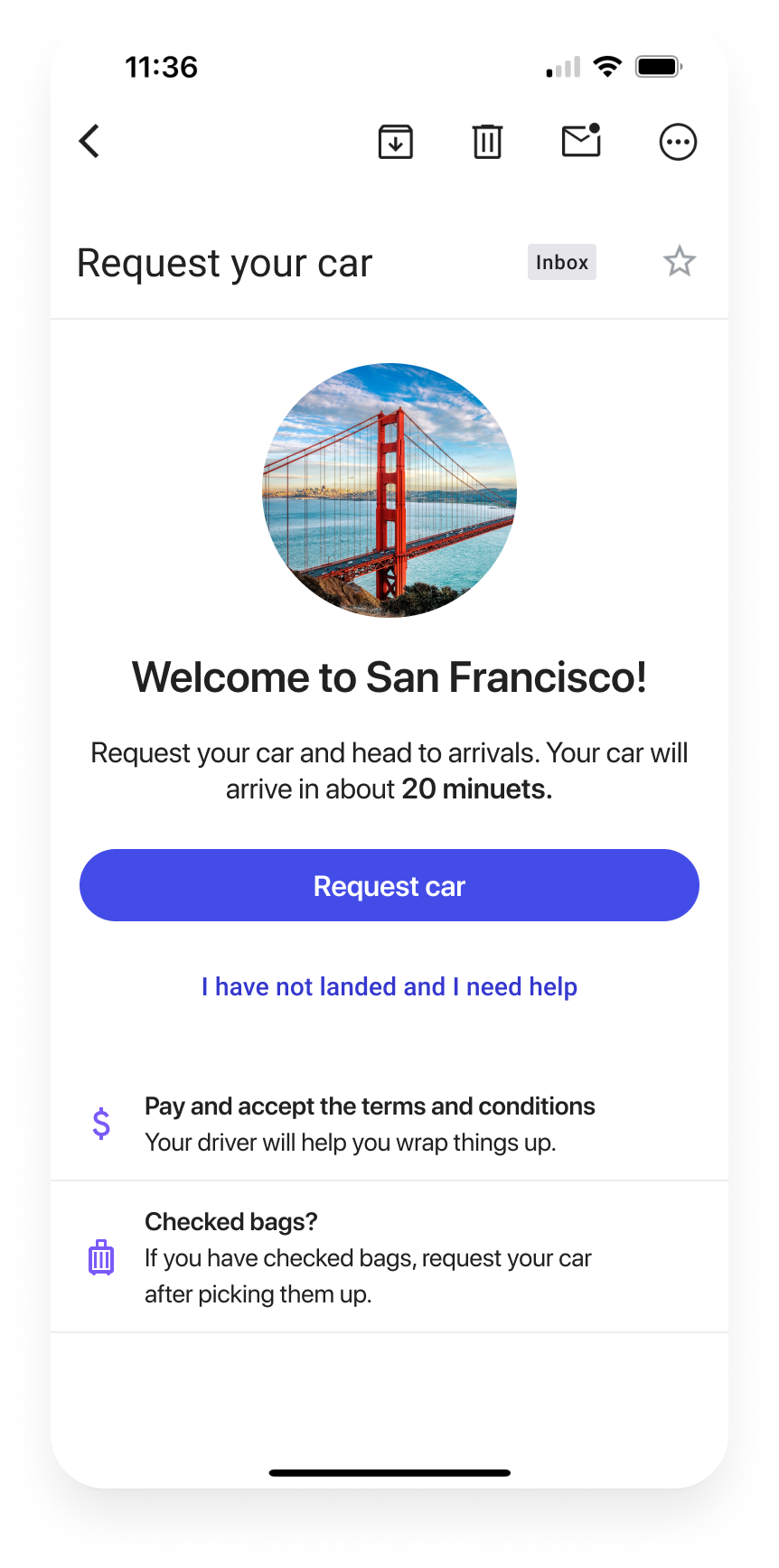Go back to the inbox list
This screenshot has height=1568, width=779.
point(89,142)
